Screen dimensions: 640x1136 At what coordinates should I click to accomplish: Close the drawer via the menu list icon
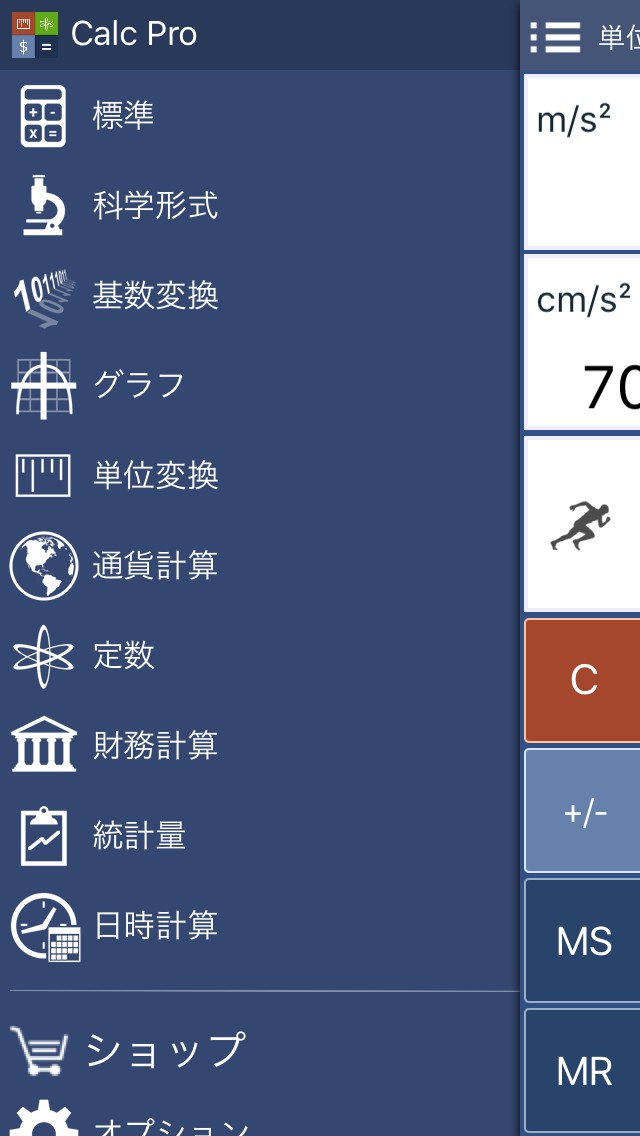click(555, 36)
